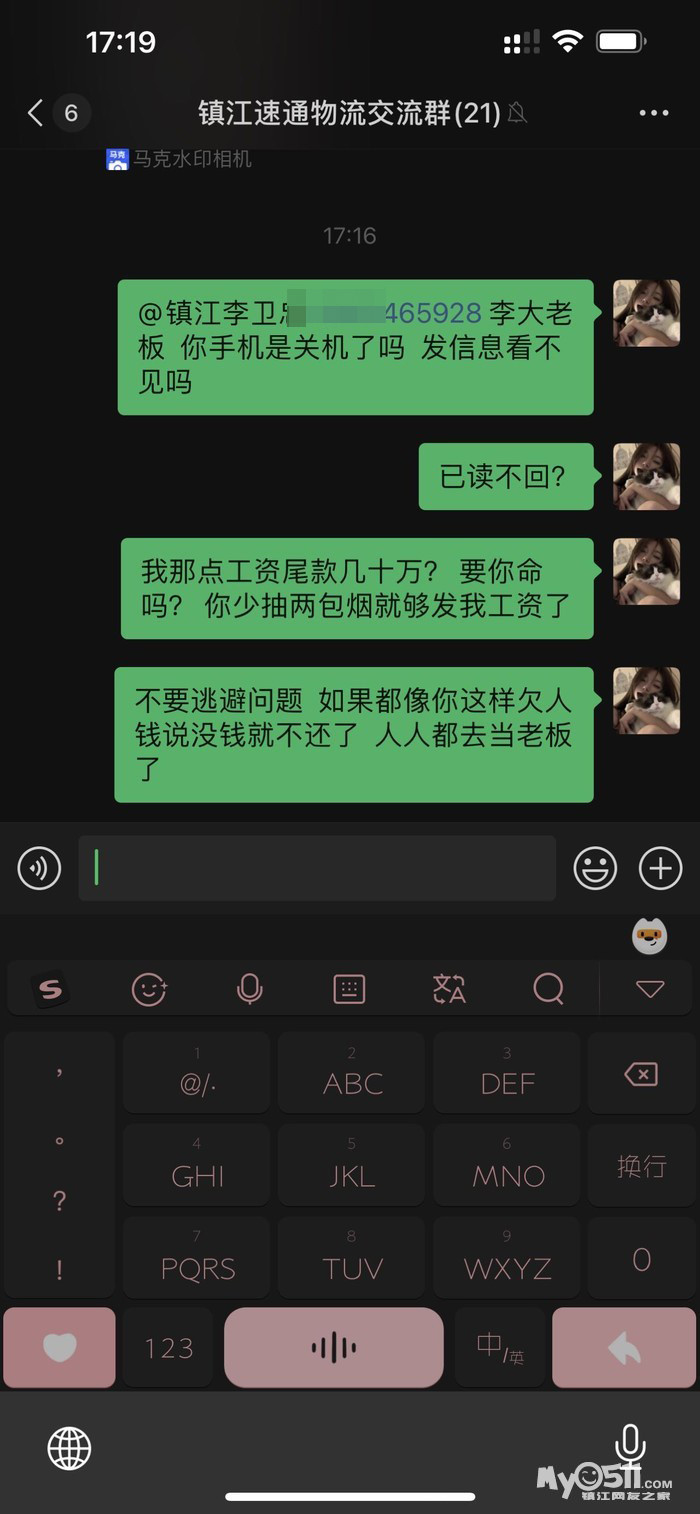Open the emoji sticker panel

595,868
